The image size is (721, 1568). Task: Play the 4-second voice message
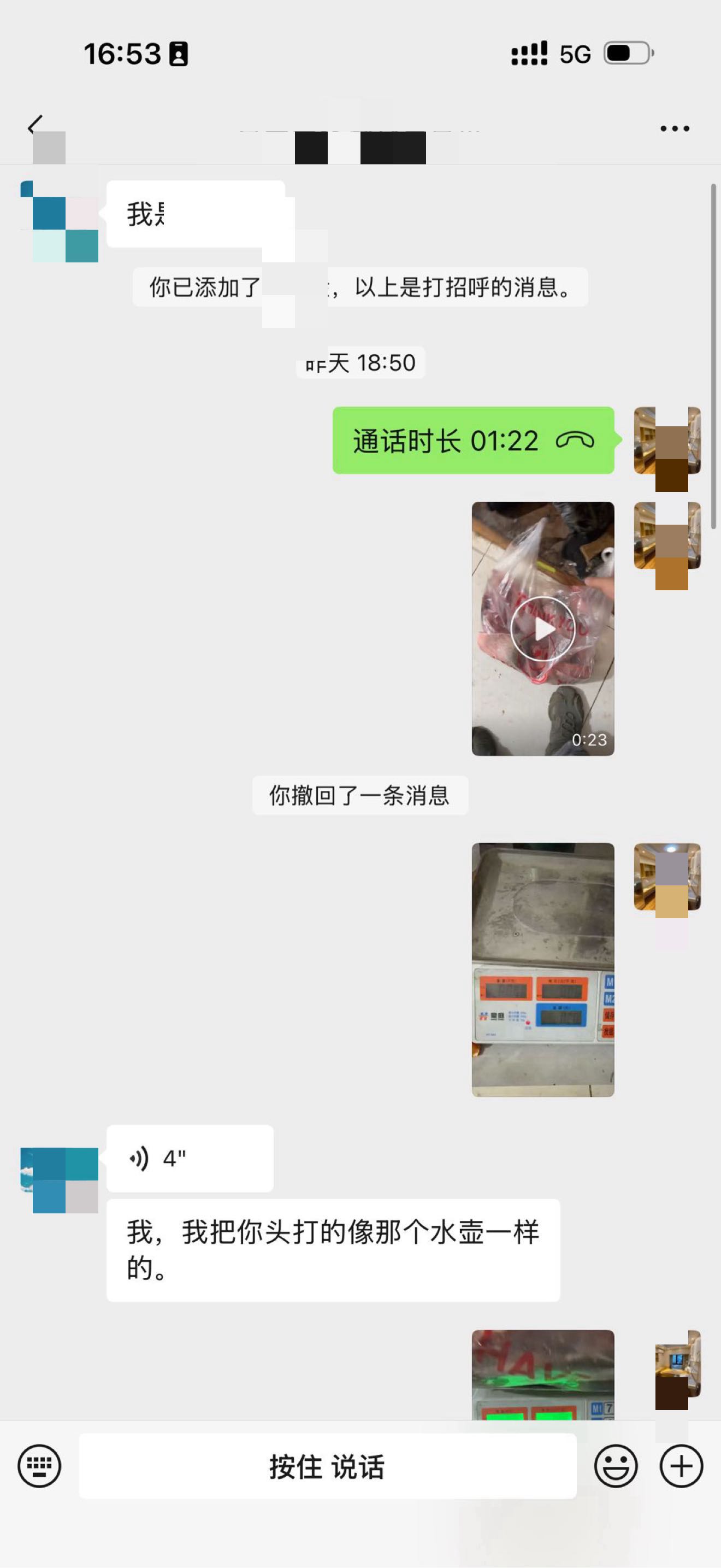coord(189,1158)
